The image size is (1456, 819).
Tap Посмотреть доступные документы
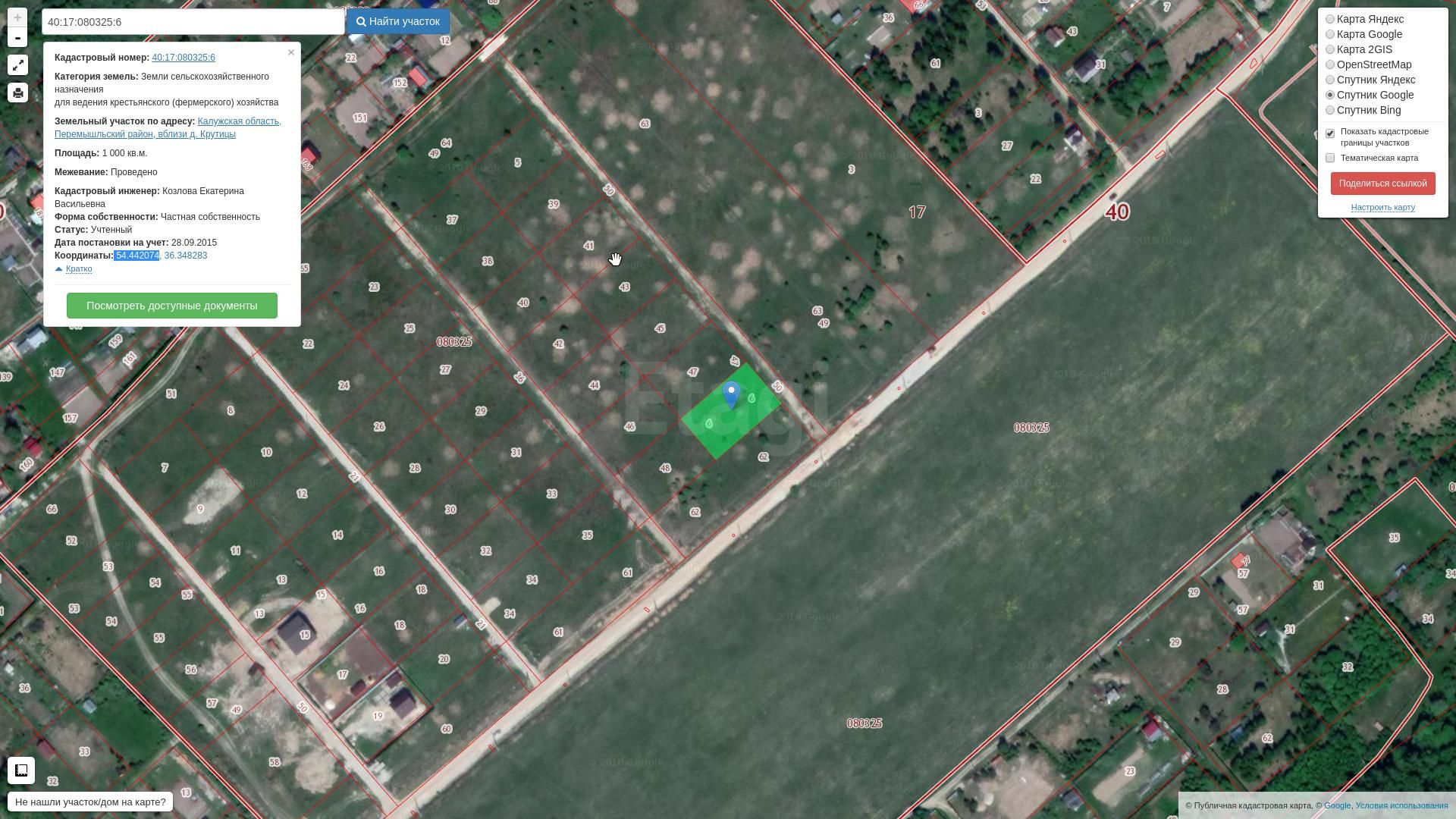[172, 306]
